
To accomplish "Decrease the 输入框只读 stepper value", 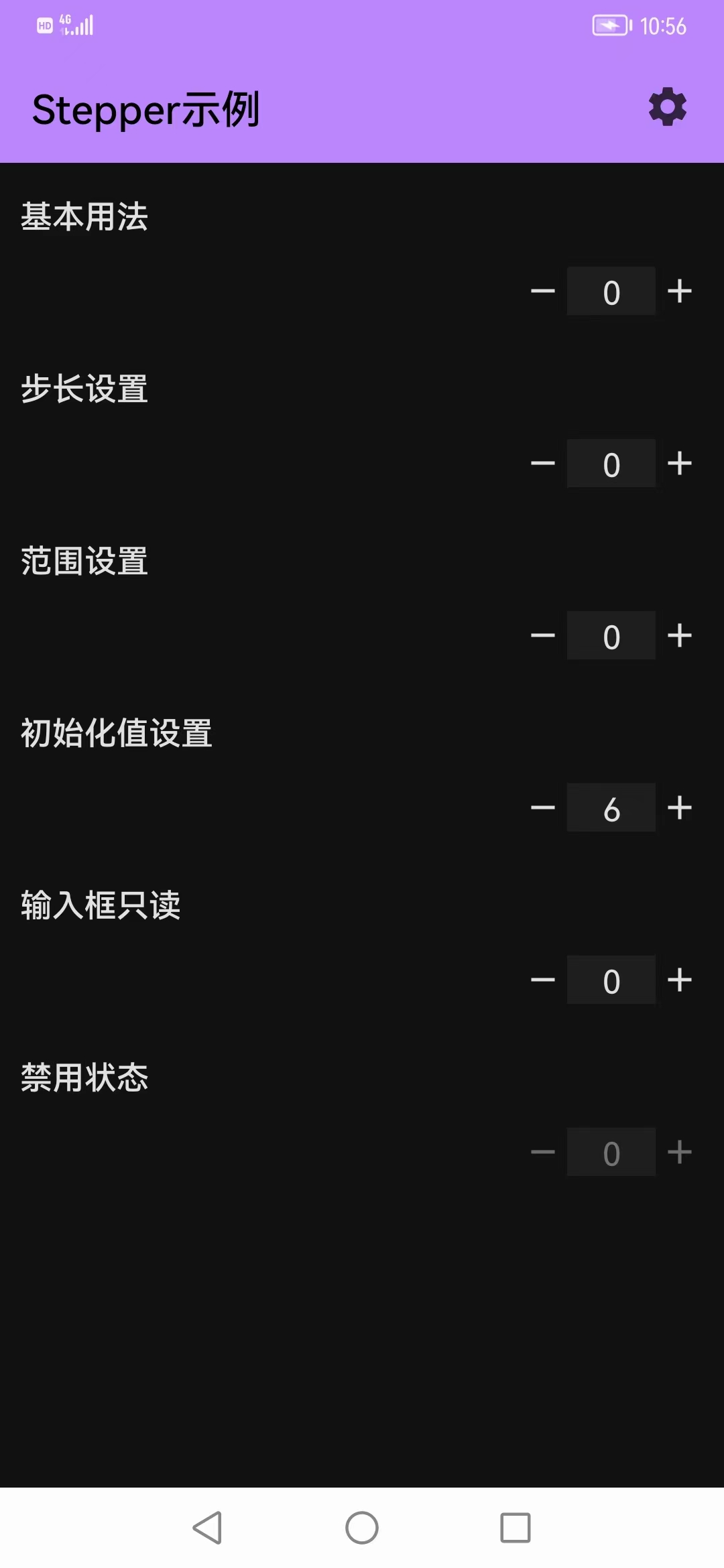I will (543, 980).
